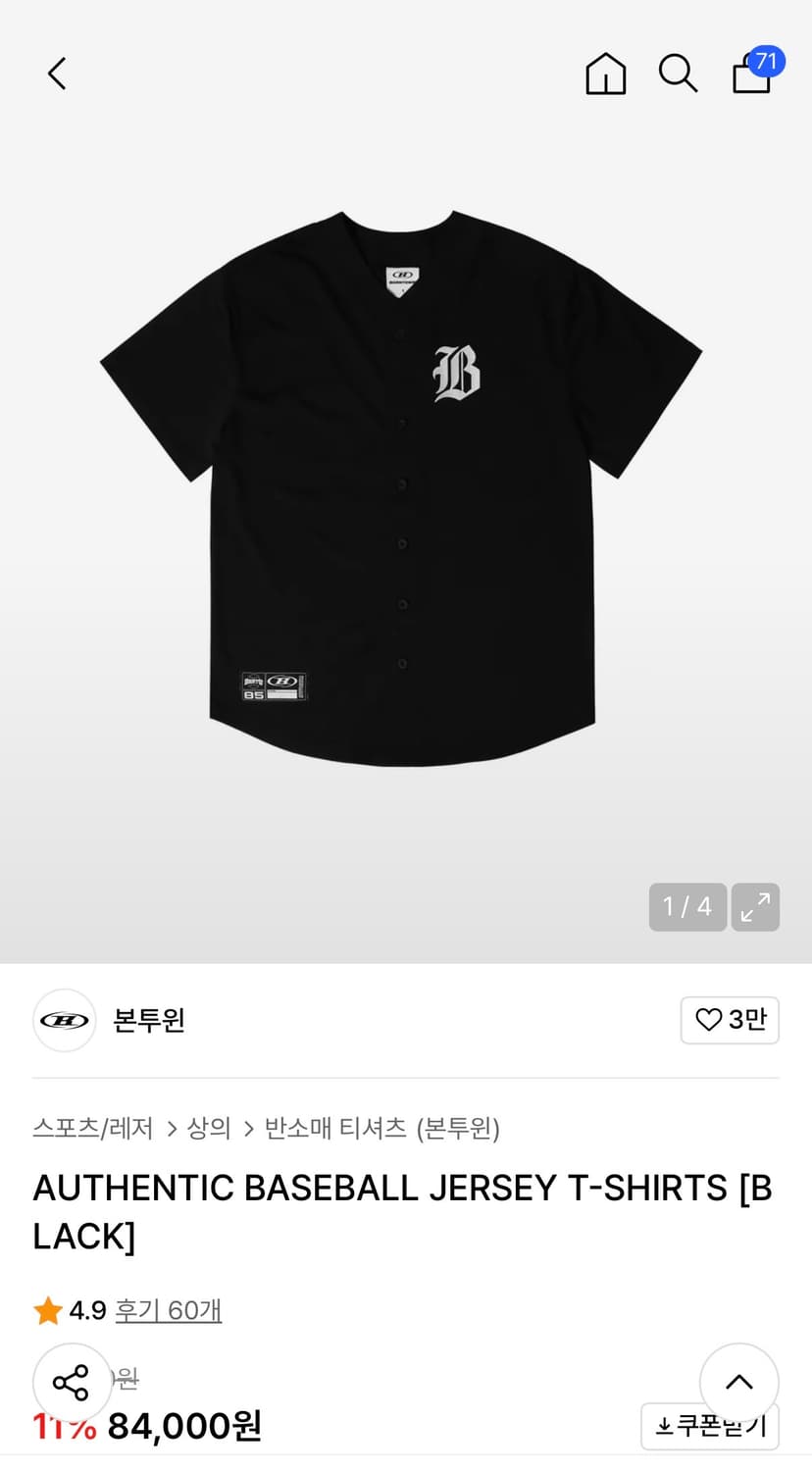Open the image fullscreen expand icon

point(755,907)
